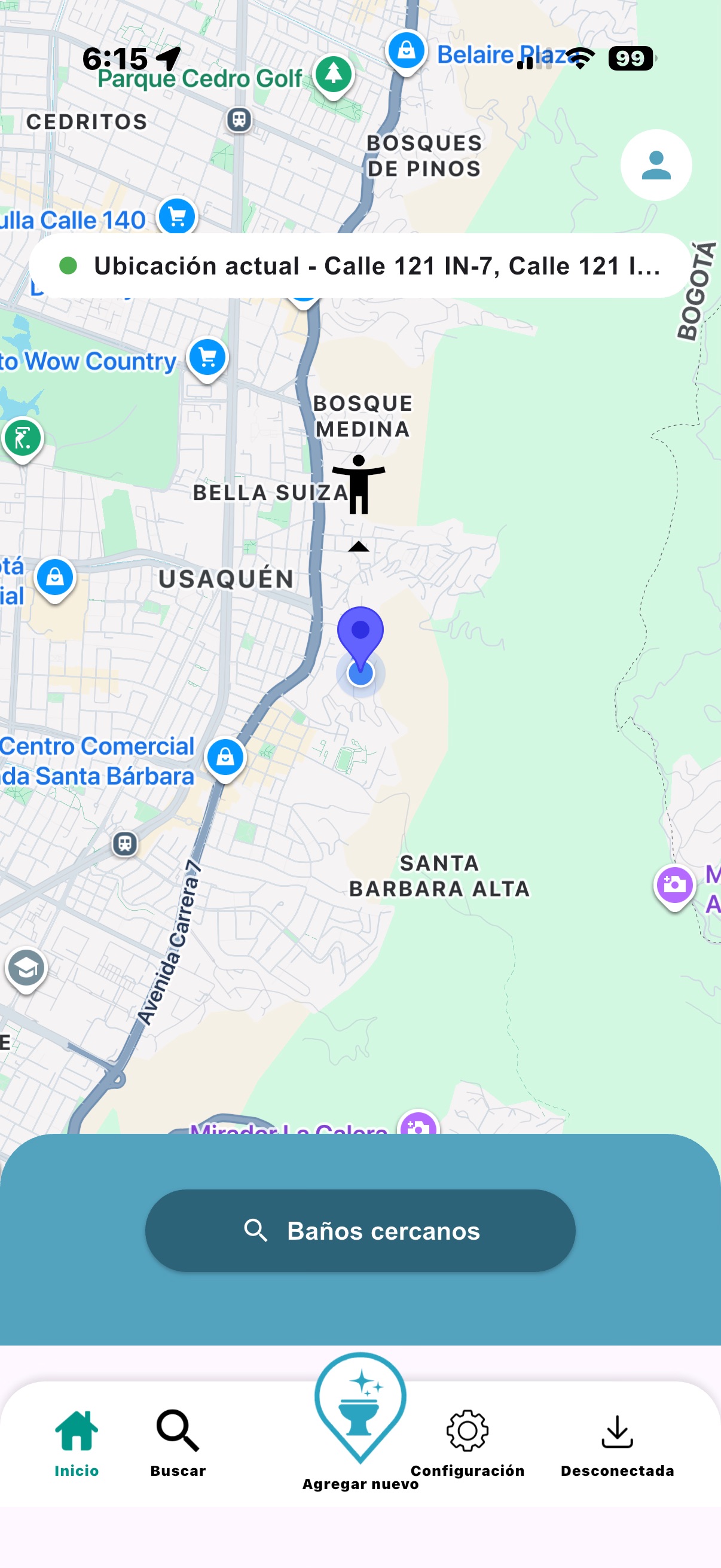Viewport: 721px width, 1568px height.
Task: Select the Parque Cedro Golf marker
Action: [334, 74]
